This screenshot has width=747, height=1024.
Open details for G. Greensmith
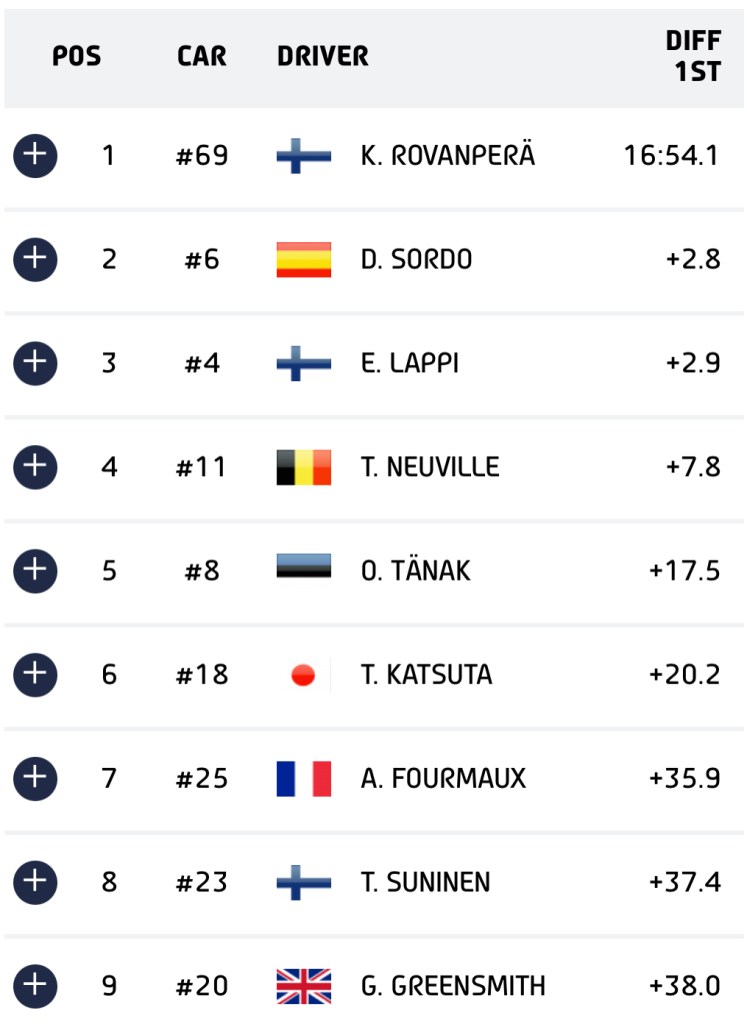pyautogui.click(x=35, y=985)
